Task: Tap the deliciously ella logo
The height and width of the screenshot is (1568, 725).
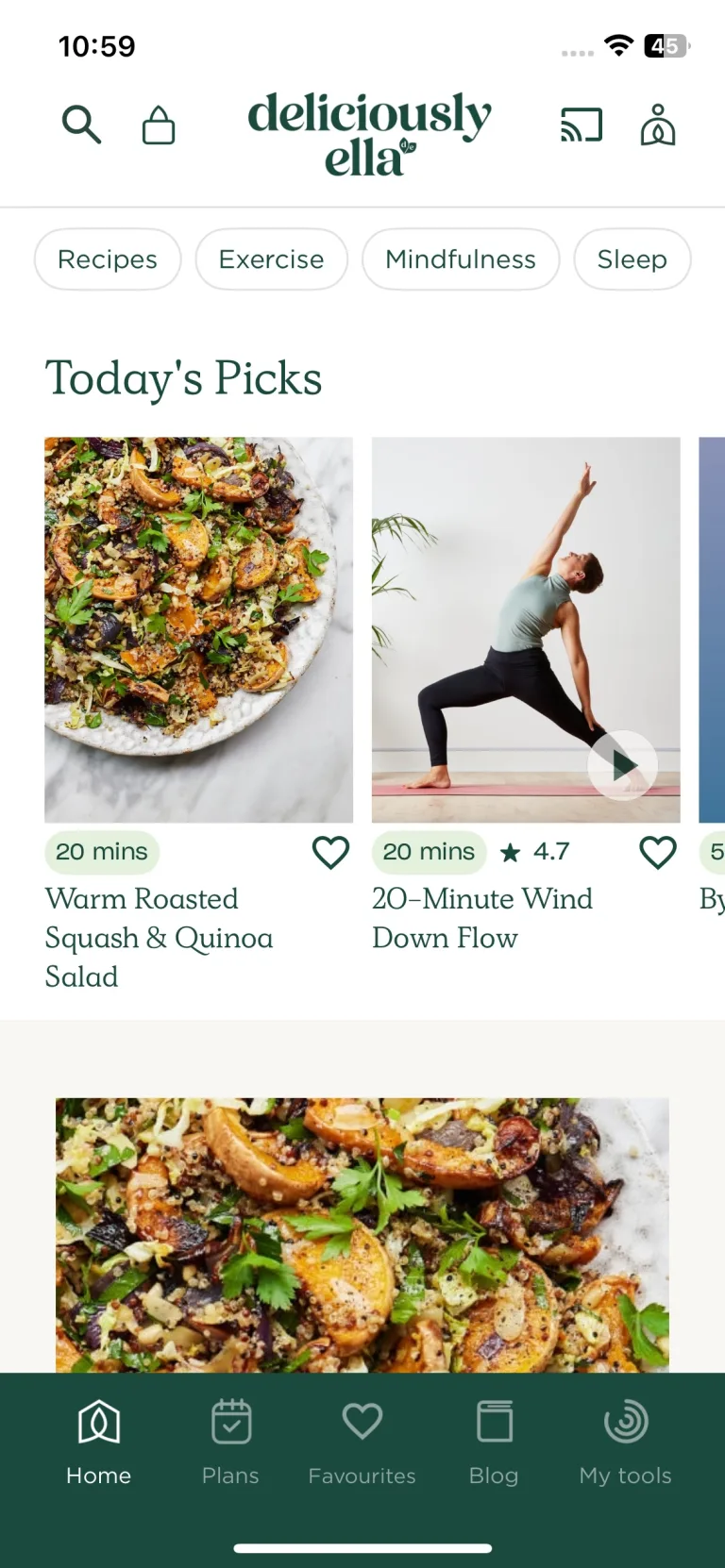Action: [x=368, y=132]
